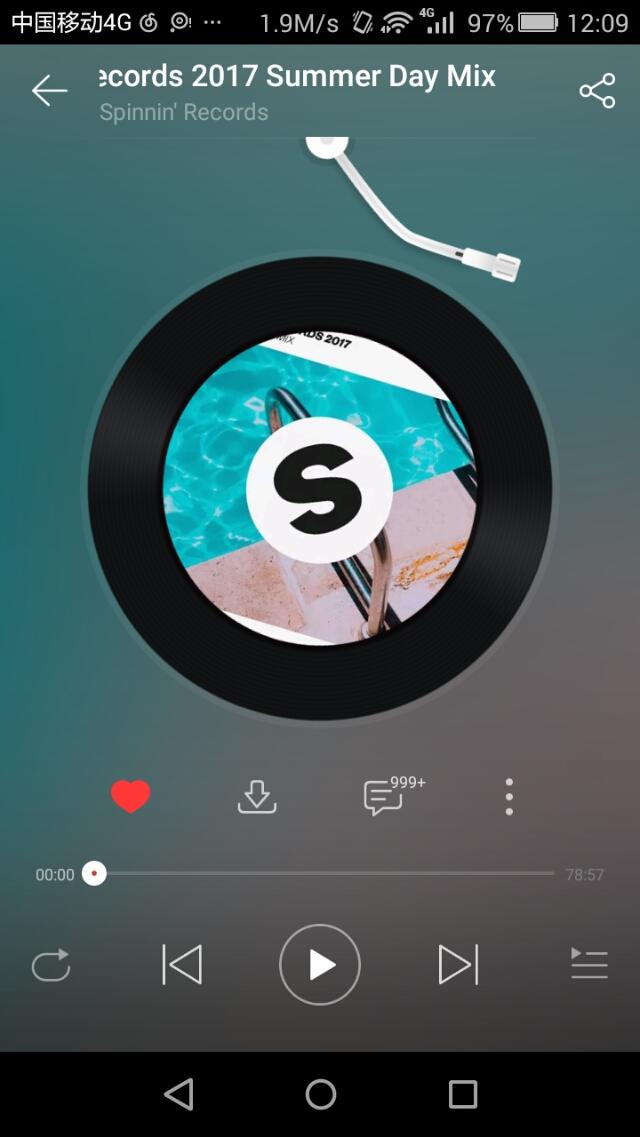
Task: Start playing the track
Action: pyautogui.click(x=320, y=965)
